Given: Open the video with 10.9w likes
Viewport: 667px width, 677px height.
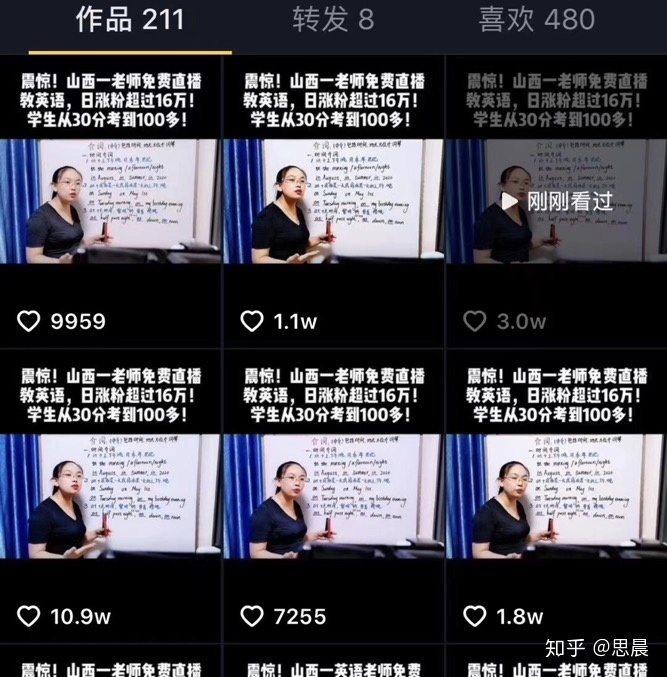Looking at the screenshot, I should (x=110, y=495).
